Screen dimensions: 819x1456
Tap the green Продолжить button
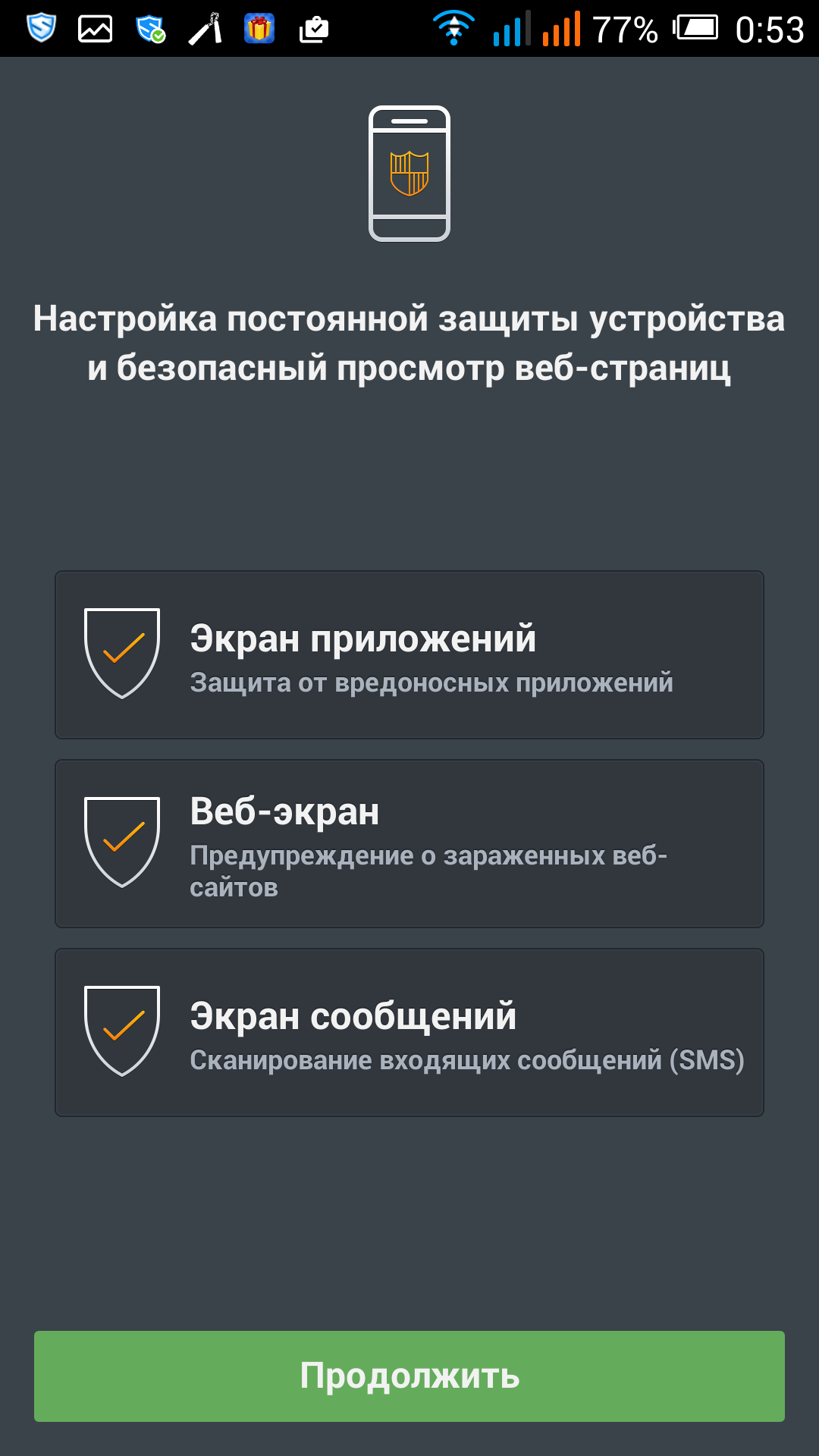(409, 1376)
